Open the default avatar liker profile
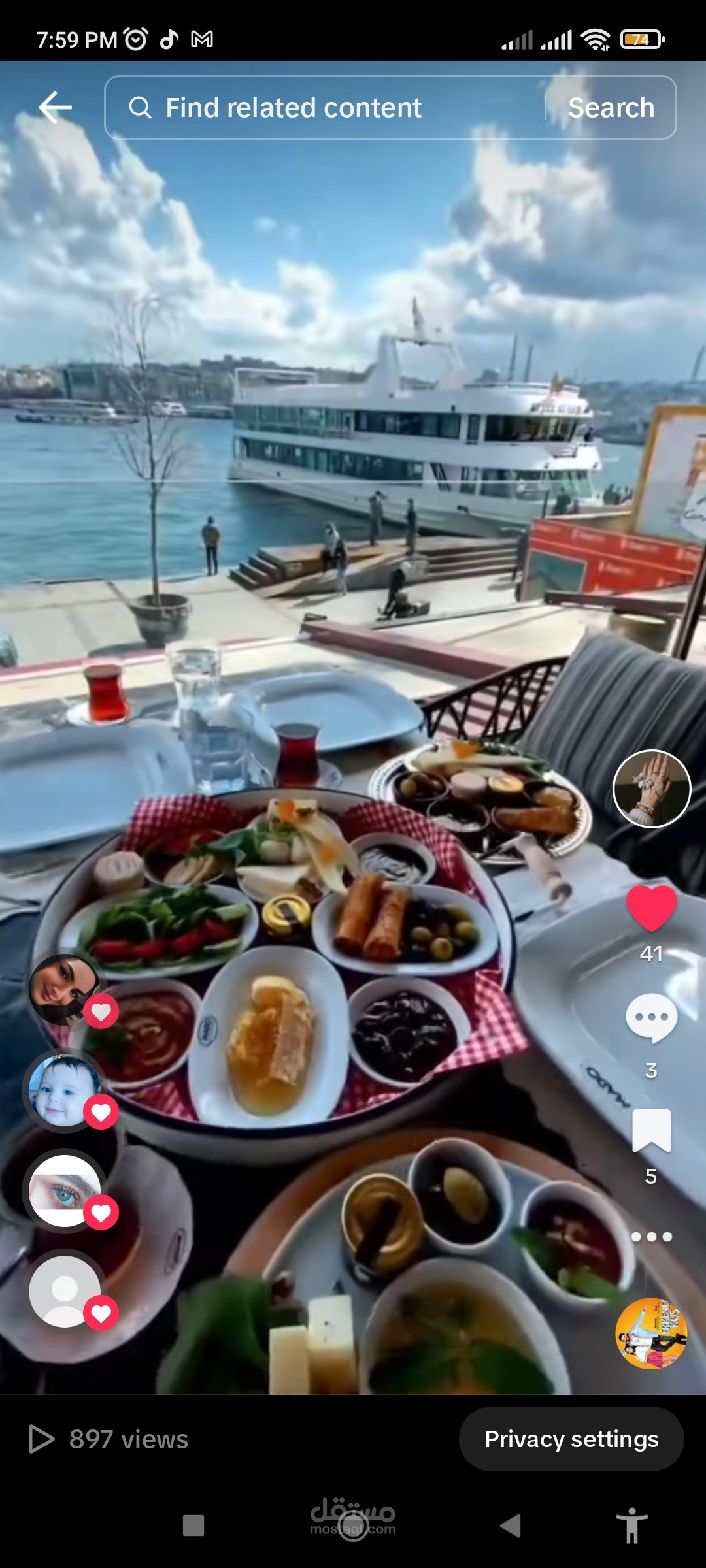Screen dimensions: 706x1568 64,1291
